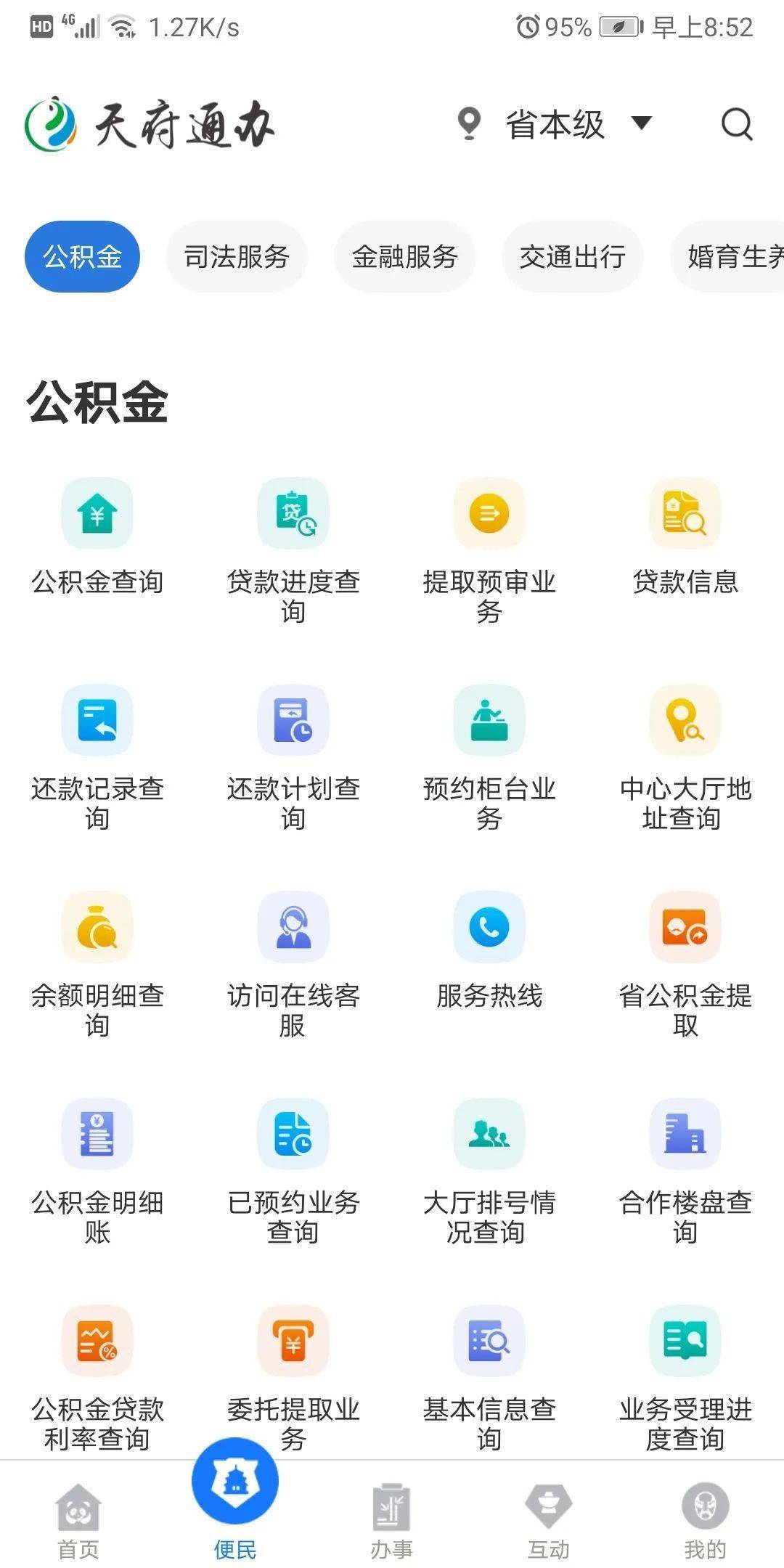Go to 首页 home tab
Screen dimensions: 784x1568
78,1517
